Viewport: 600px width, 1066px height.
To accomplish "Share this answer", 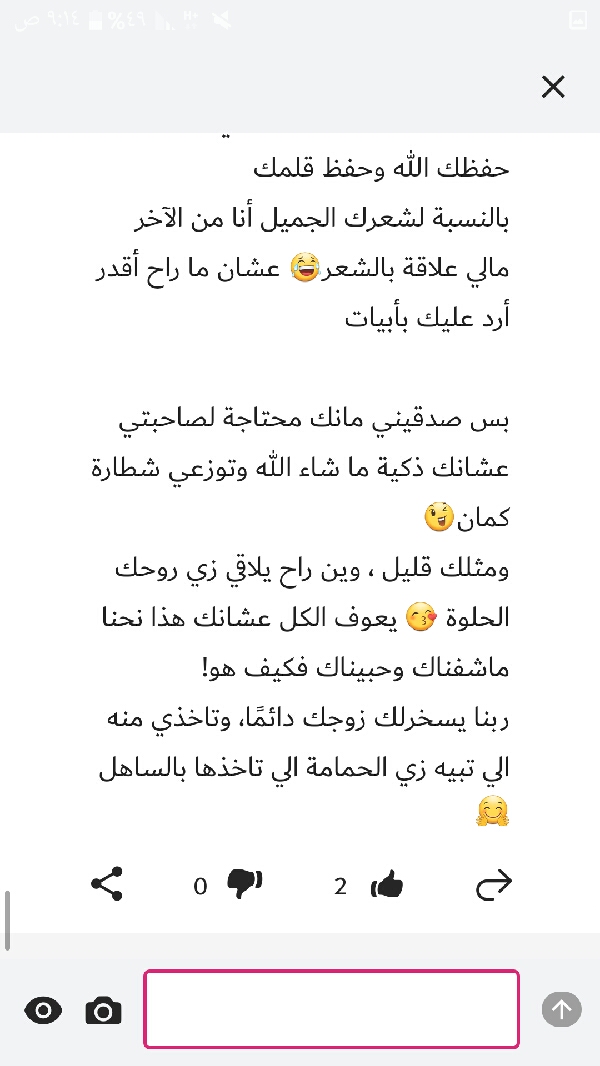I will tap(107, 884).
